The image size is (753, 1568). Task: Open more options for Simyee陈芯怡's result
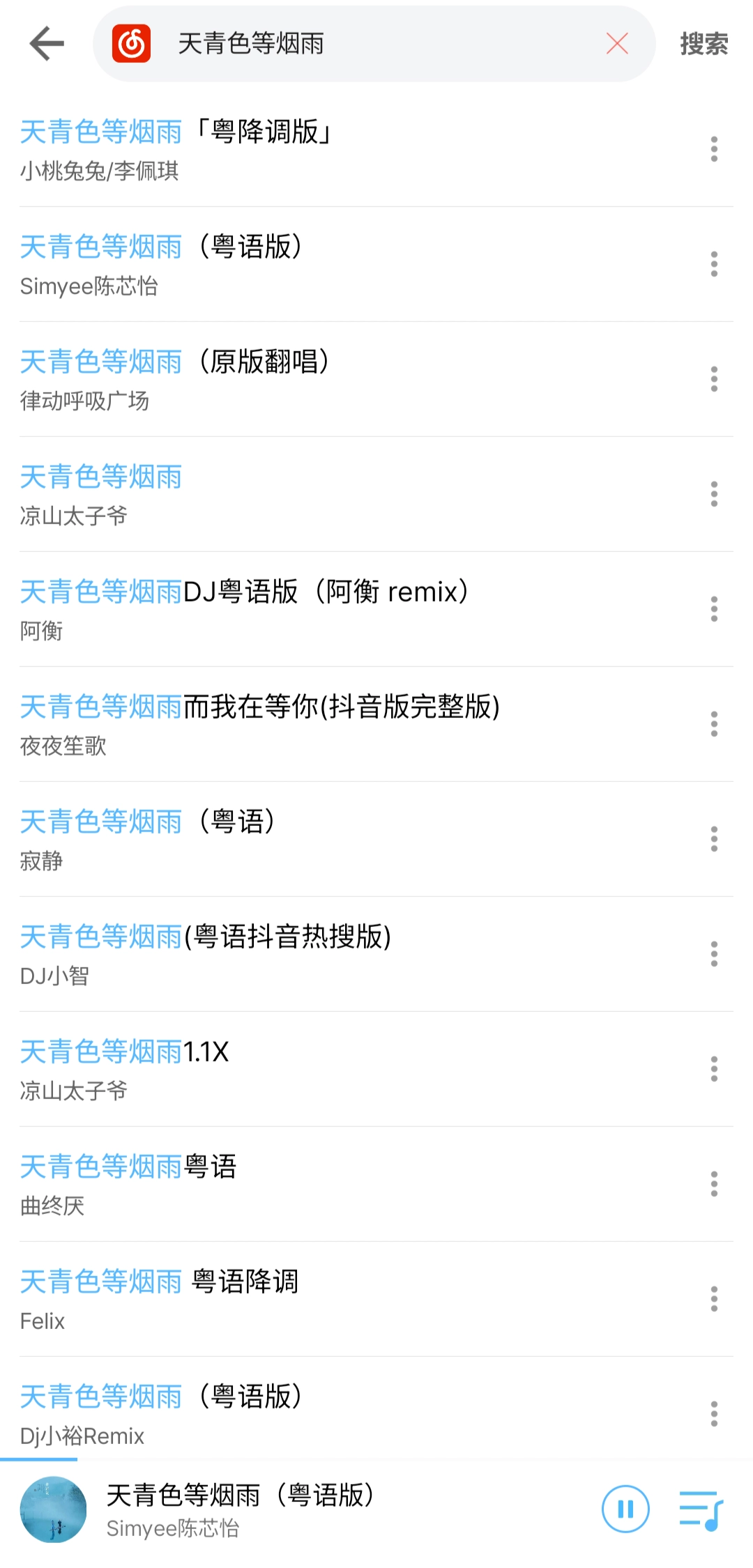(714, 264)
